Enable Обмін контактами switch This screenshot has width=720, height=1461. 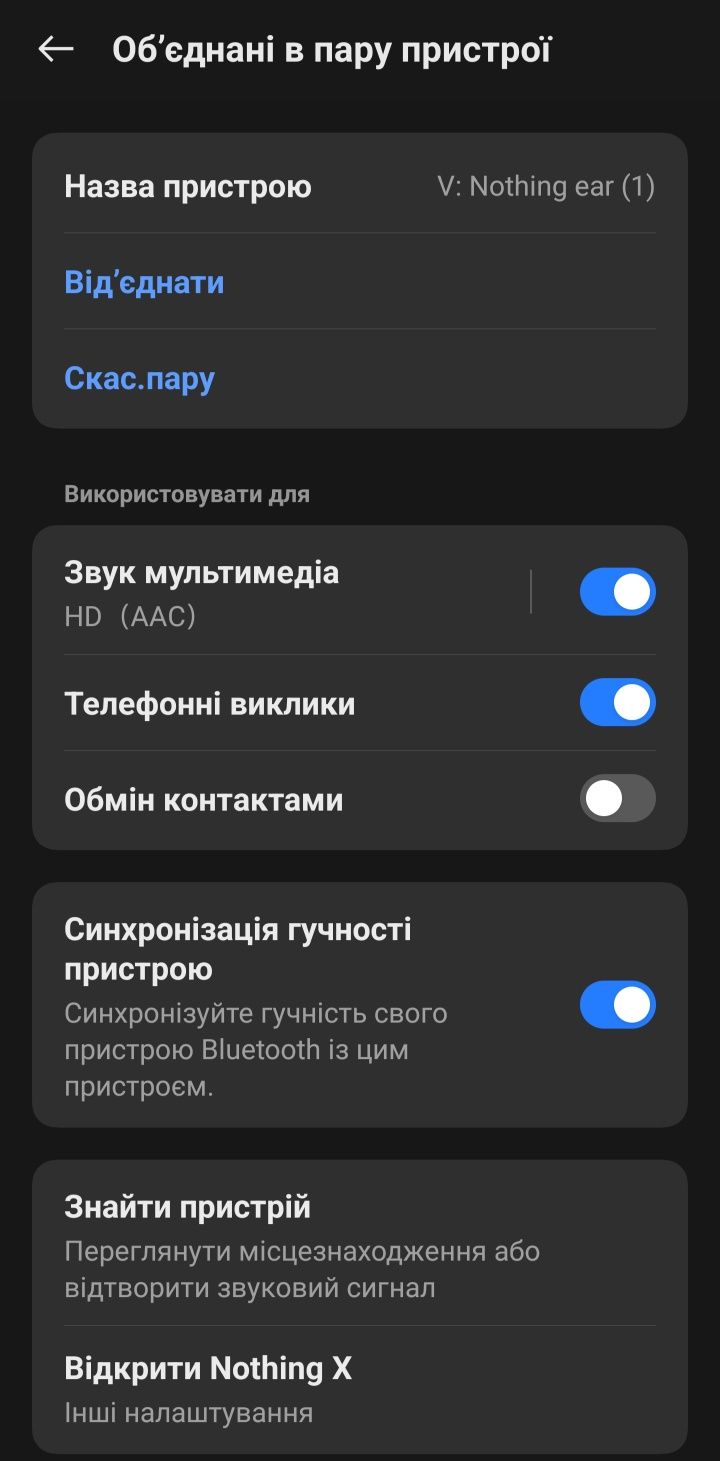pos(617,799)
